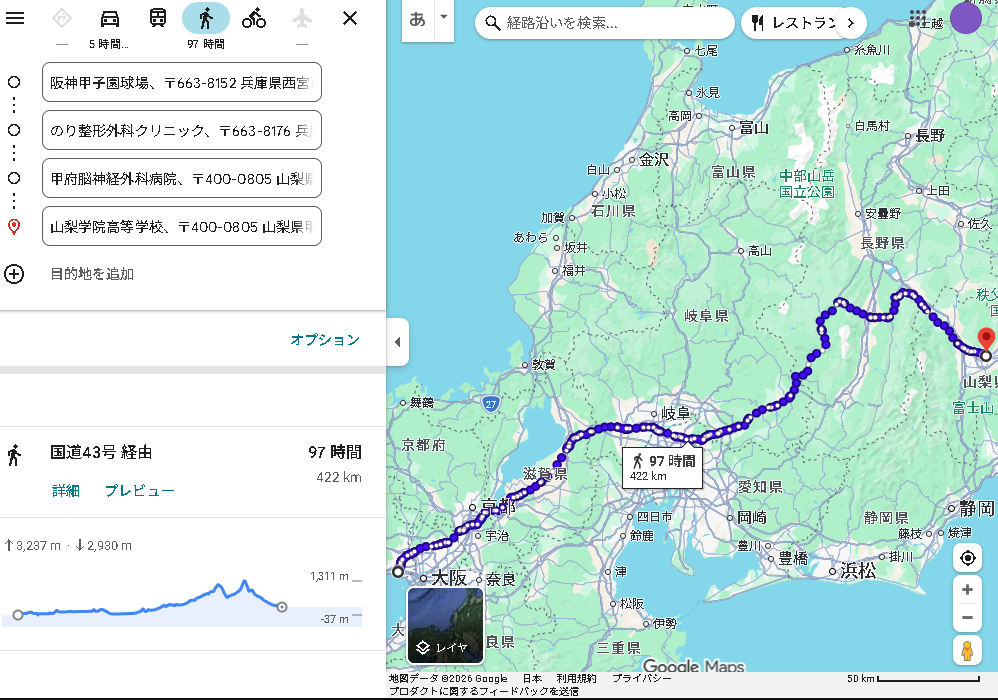Edit the のり整形外科クリニック stop field
This screenshot has height=700, width=998.
tap(182, 131)
